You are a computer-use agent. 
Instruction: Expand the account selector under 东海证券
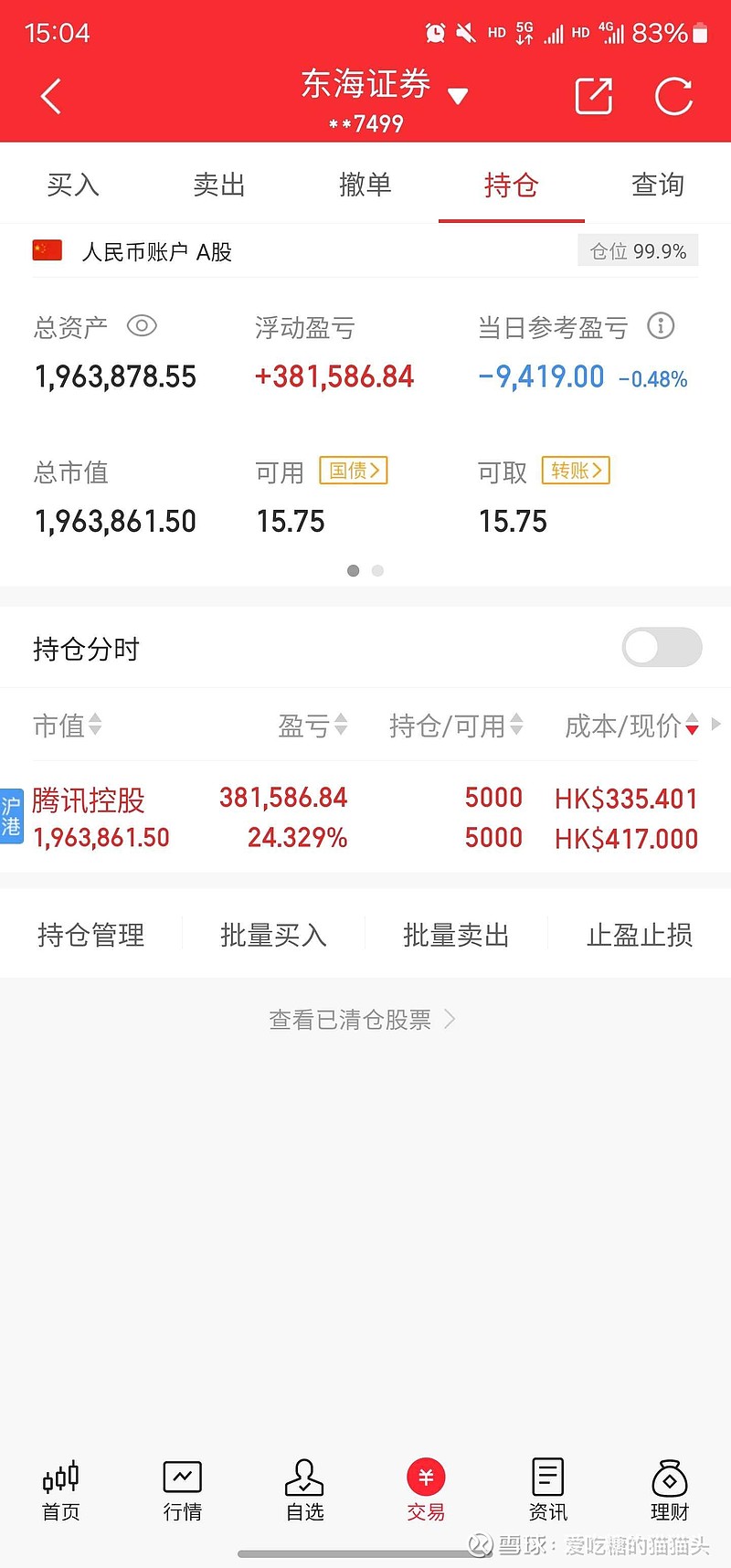(458, 95)
